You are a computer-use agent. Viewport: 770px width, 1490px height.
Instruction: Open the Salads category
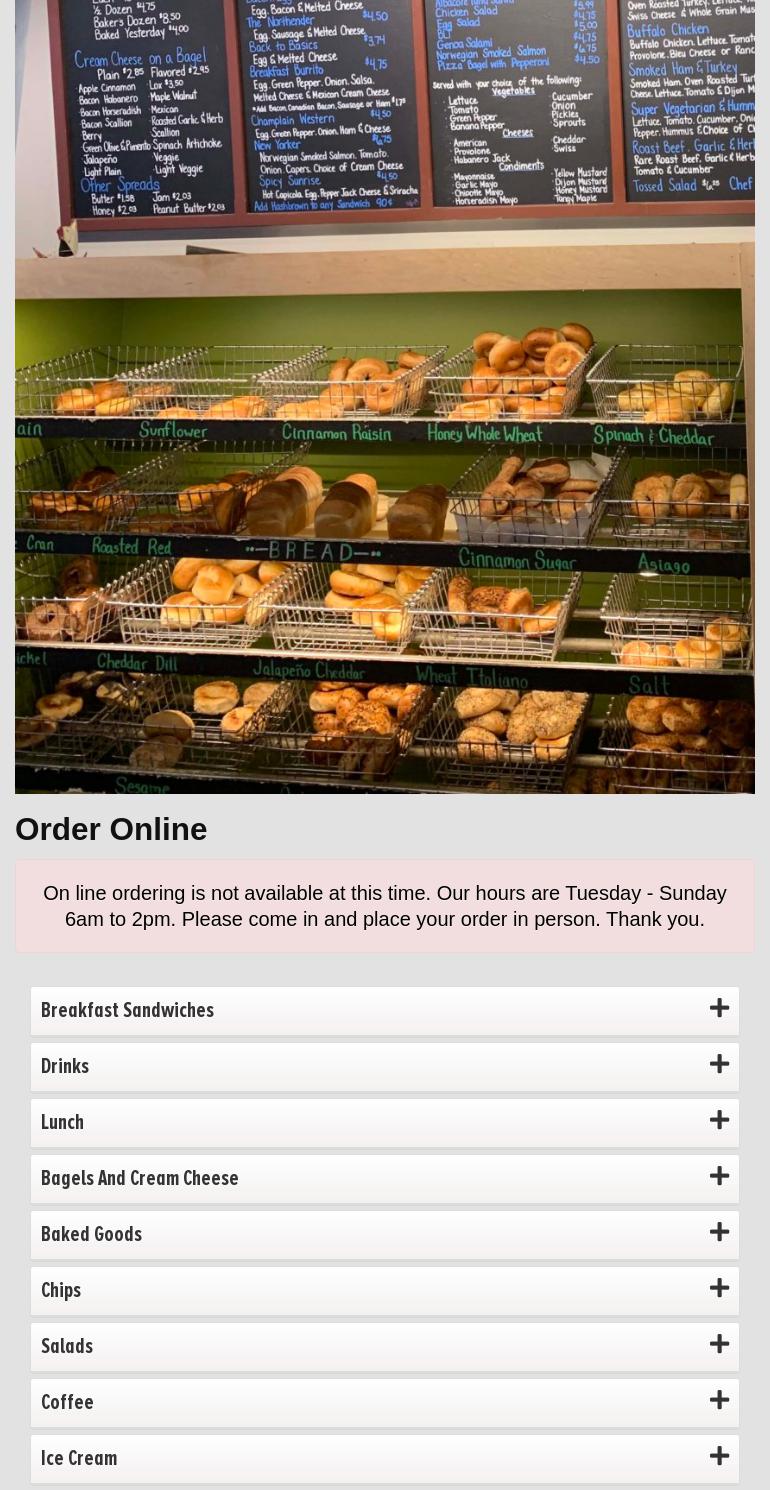384,1346
